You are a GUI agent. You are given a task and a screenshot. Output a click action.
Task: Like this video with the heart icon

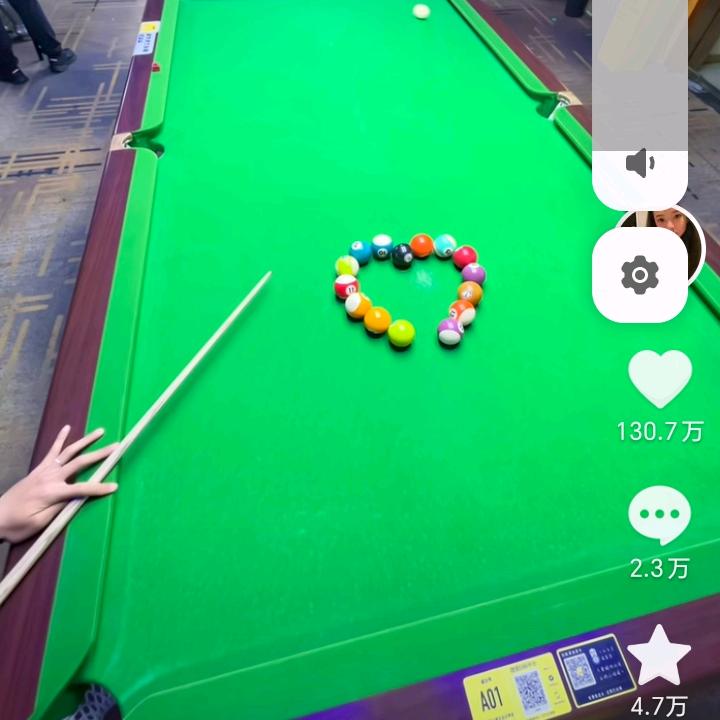659,379
